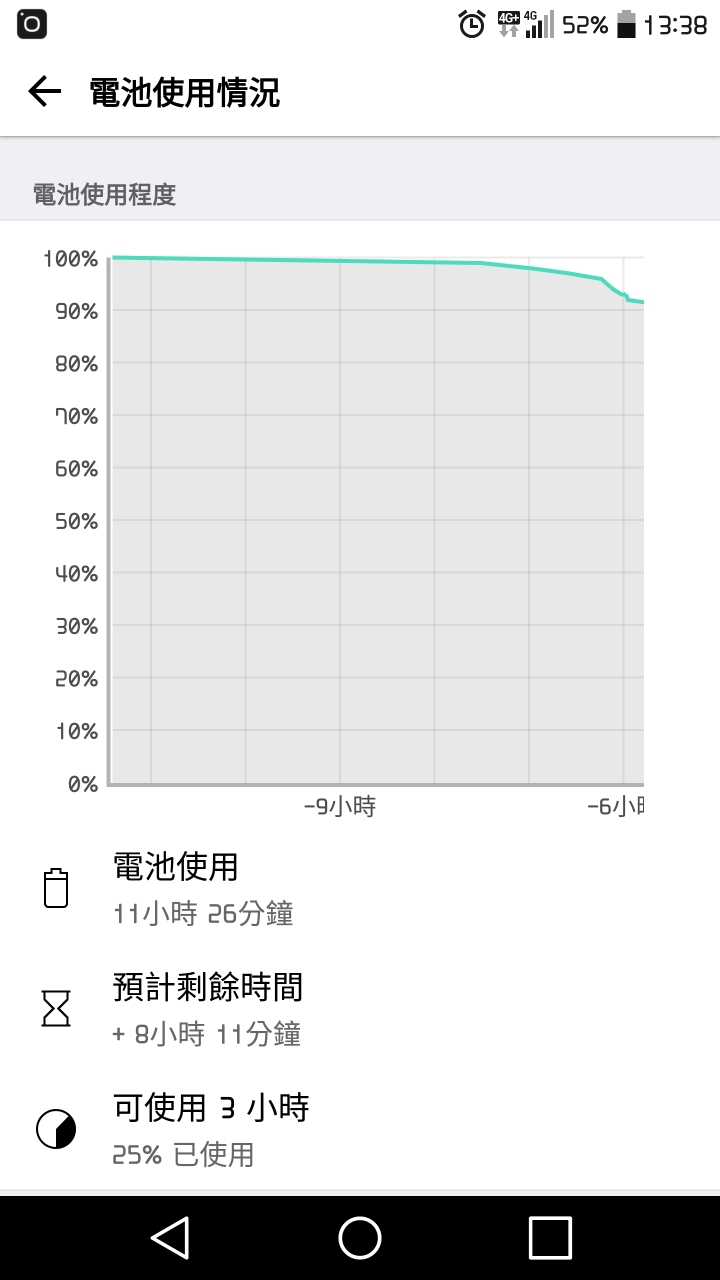Open the 預計剩餘時間 row
720x1280 pixels.
point(360,1009)
